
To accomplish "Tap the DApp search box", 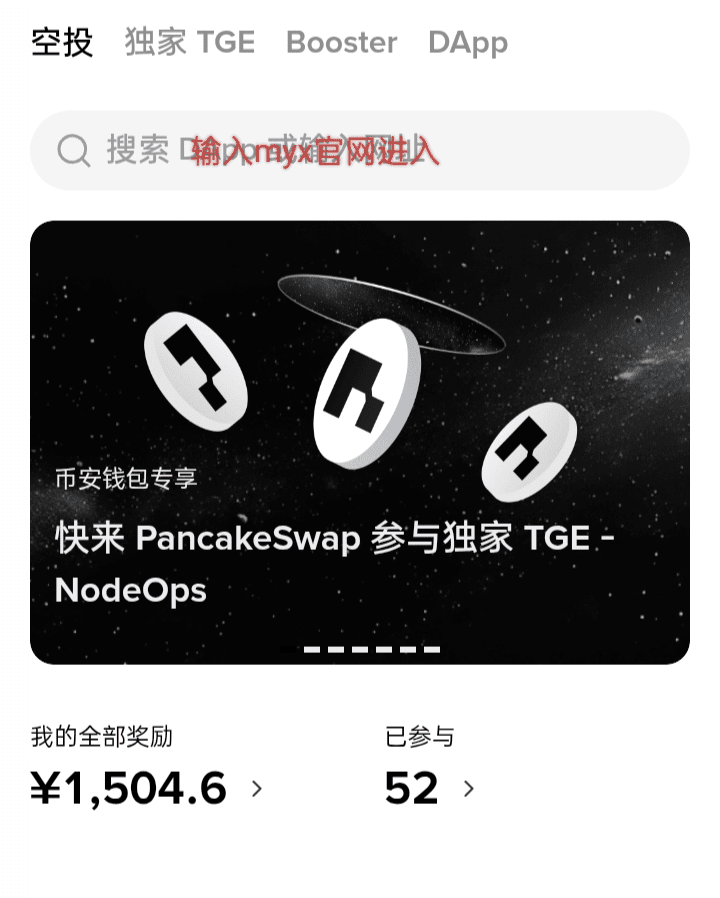I will [x=359, y=151].
